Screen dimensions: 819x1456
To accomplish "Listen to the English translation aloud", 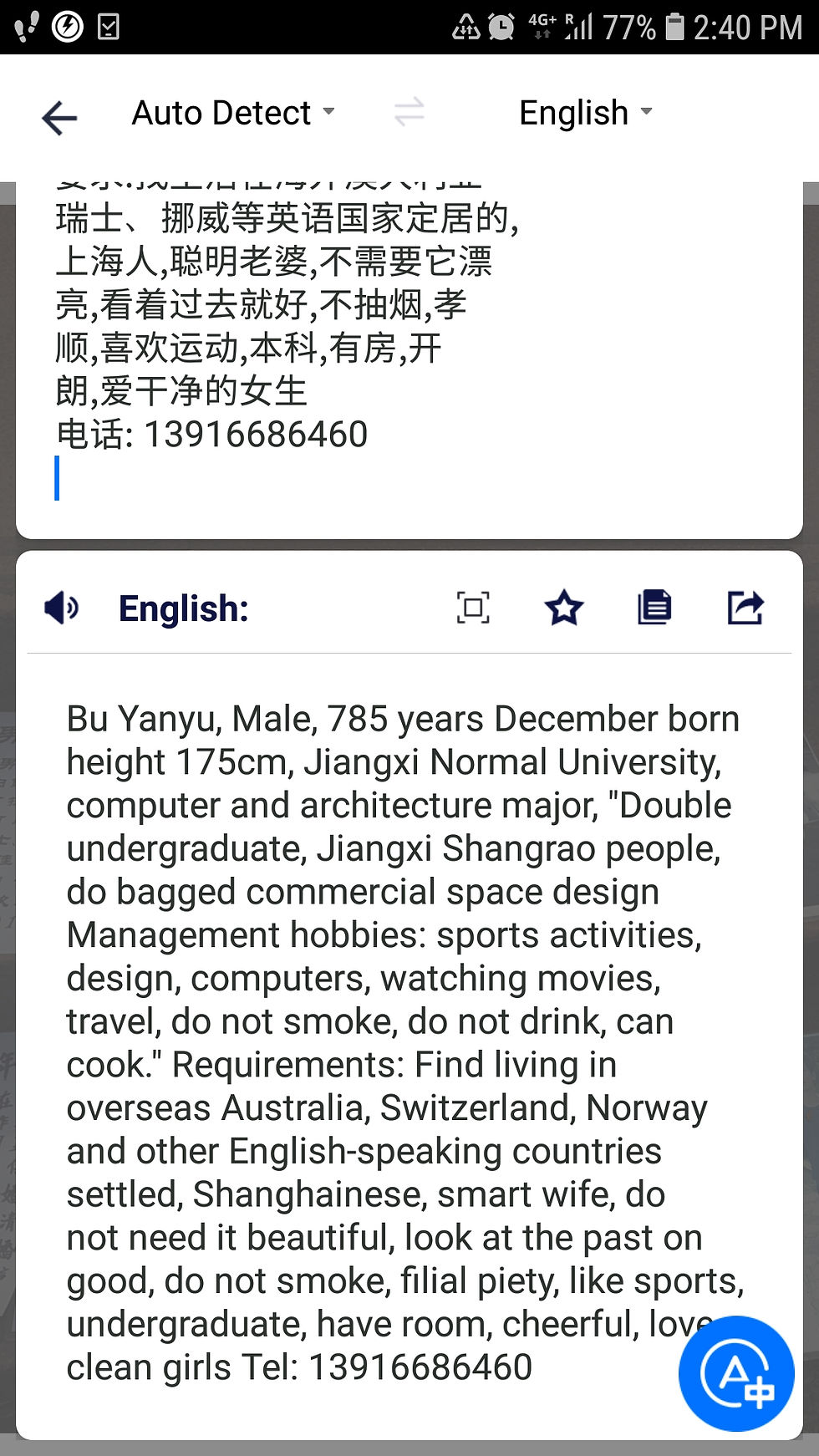I will tap(62, 608).
